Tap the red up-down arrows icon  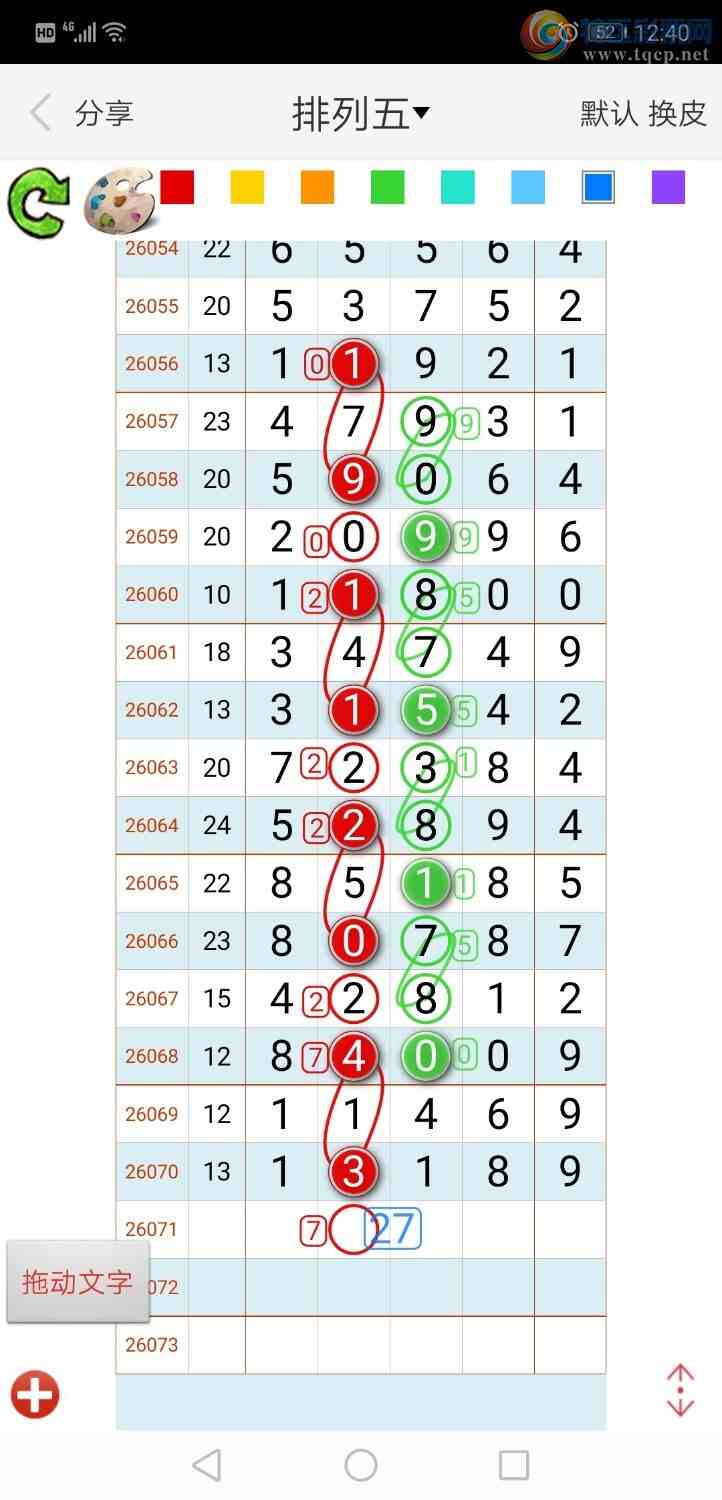[680, 1390]
